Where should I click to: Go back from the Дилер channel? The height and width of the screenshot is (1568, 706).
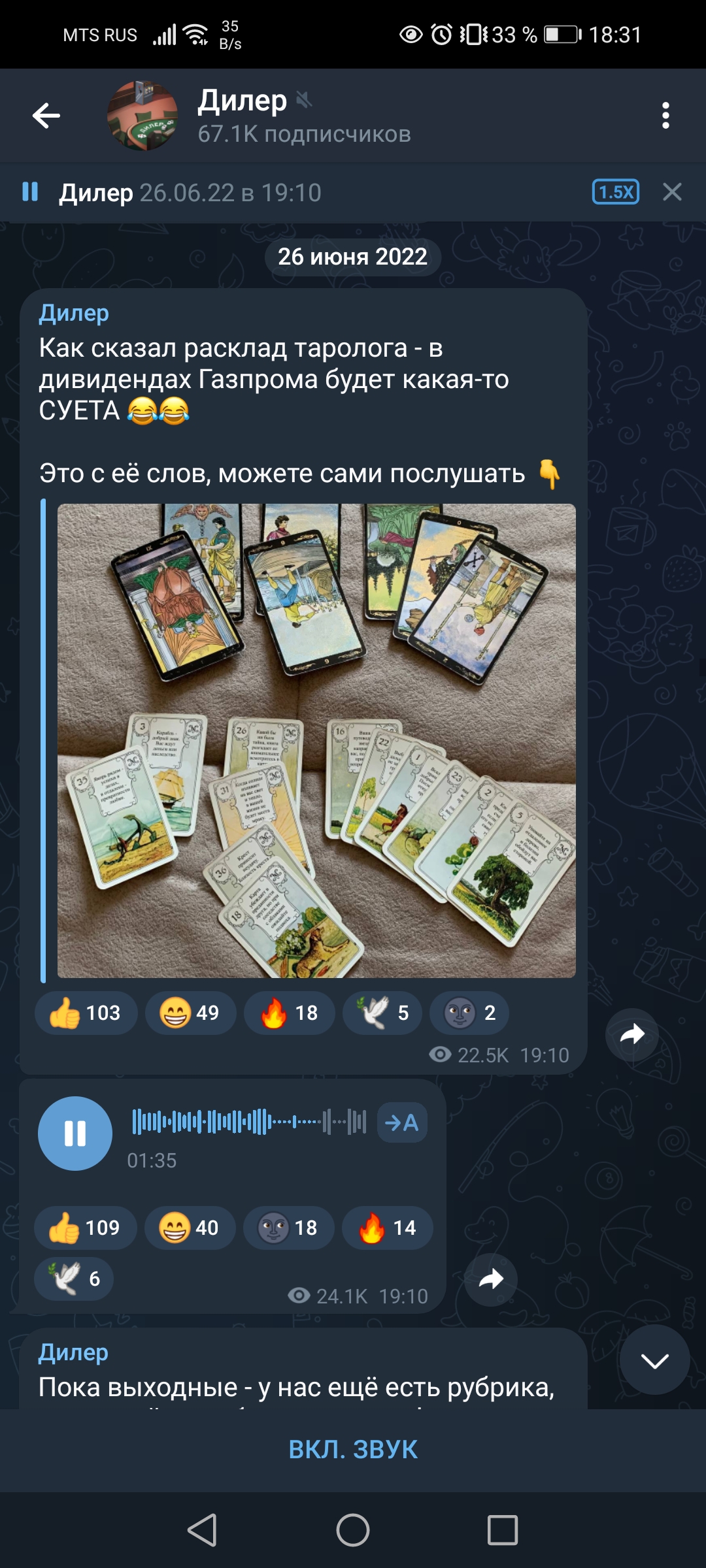pos(46,116)
